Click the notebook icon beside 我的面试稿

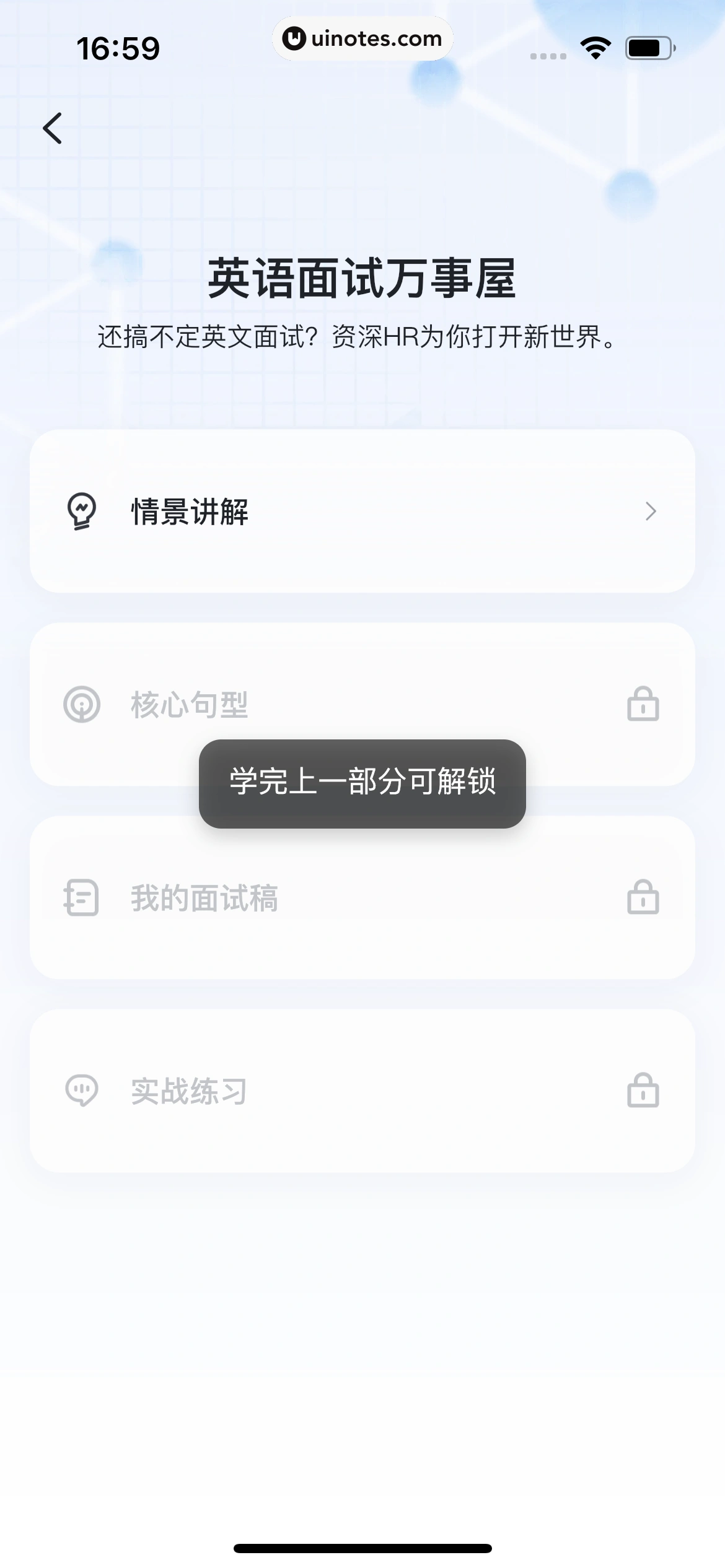pos(81,899)
